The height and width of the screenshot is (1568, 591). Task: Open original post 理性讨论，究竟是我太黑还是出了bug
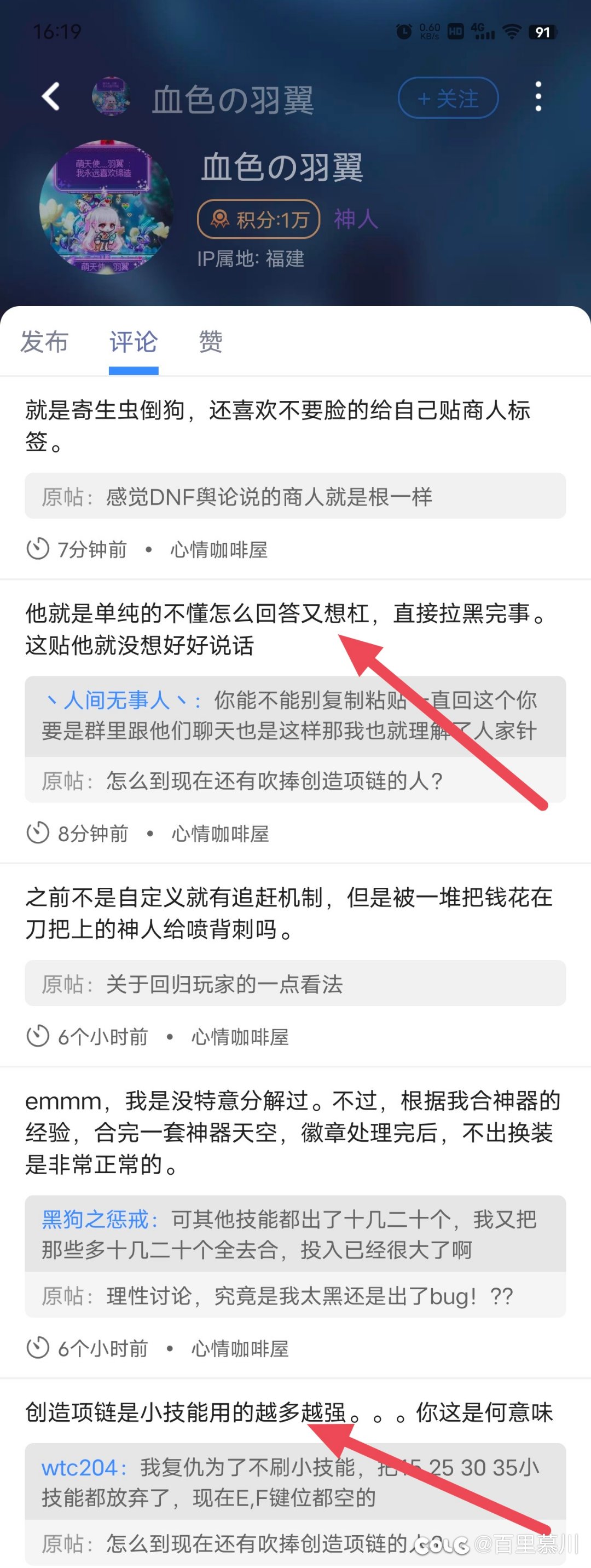tap(295, 1296)
